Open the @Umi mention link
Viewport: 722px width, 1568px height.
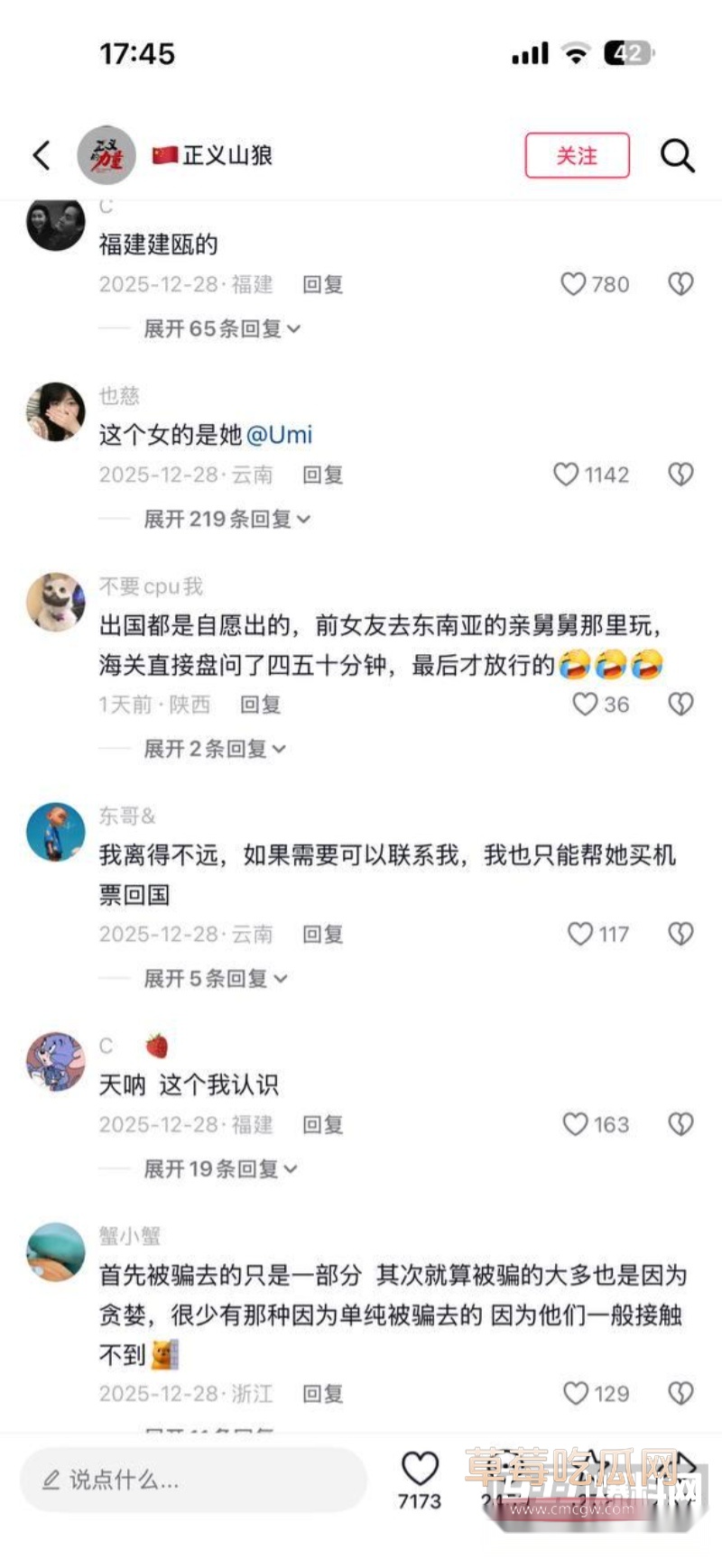[x=284, y=435]
